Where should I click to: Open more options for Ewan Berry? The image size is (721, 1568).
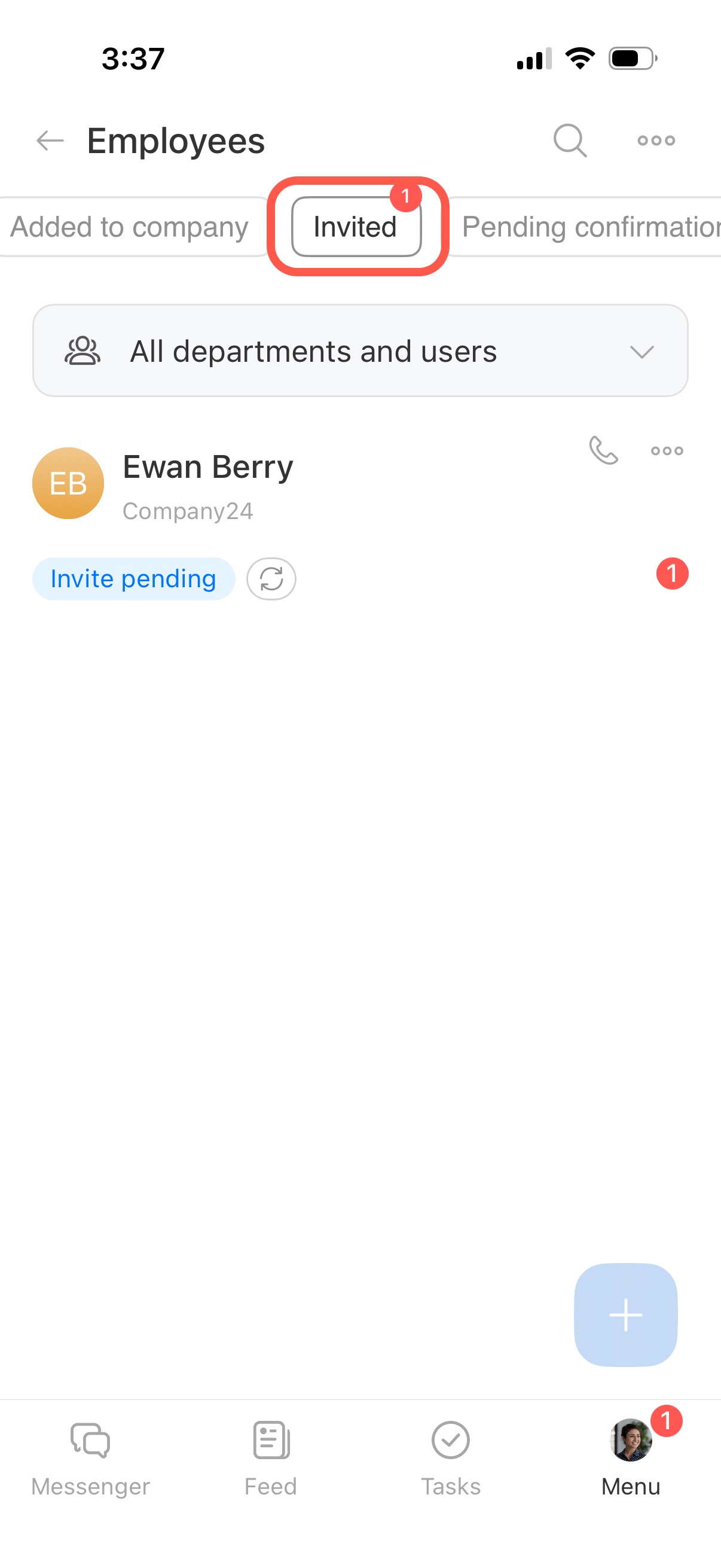[x=667, y=451]
